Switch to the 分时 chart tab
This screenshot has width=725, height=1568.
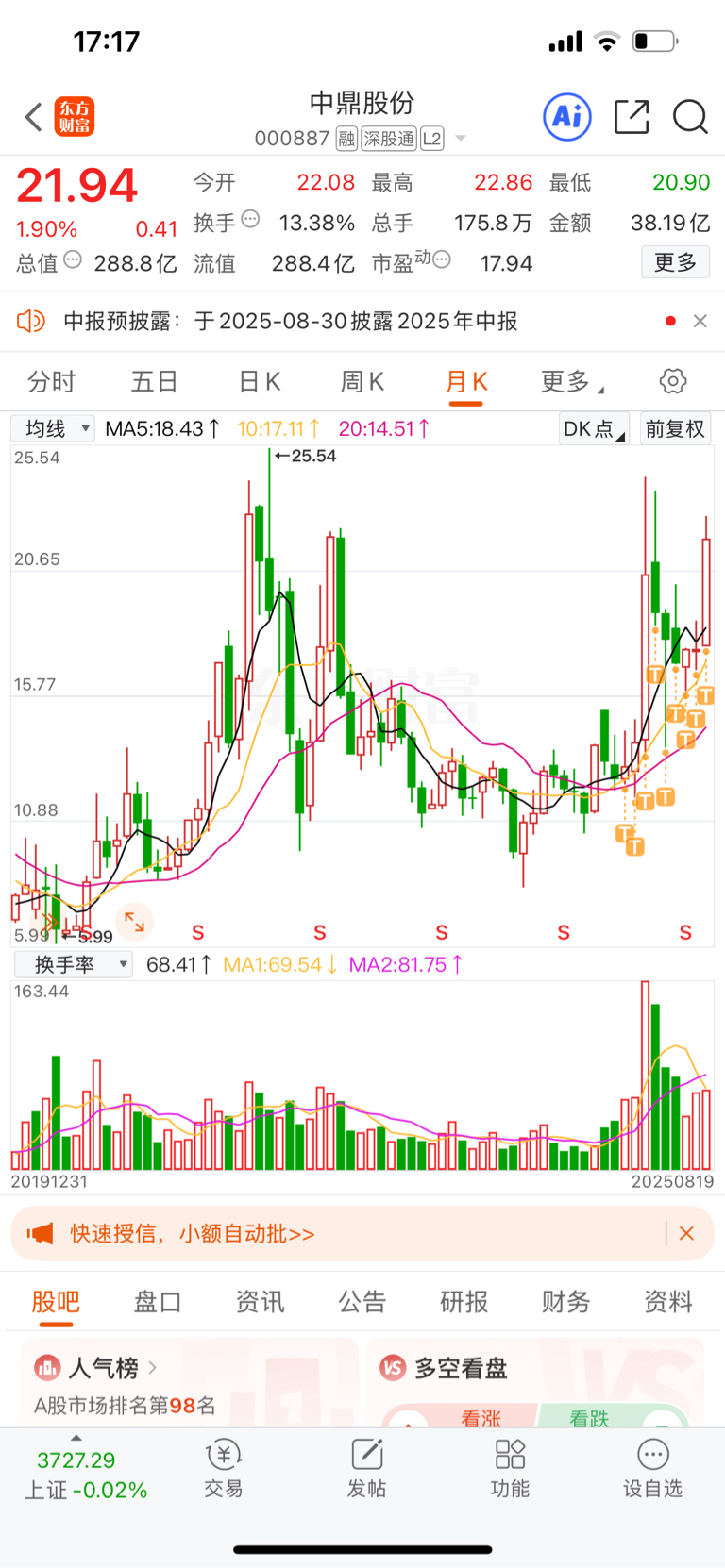[x=51, y=381]
